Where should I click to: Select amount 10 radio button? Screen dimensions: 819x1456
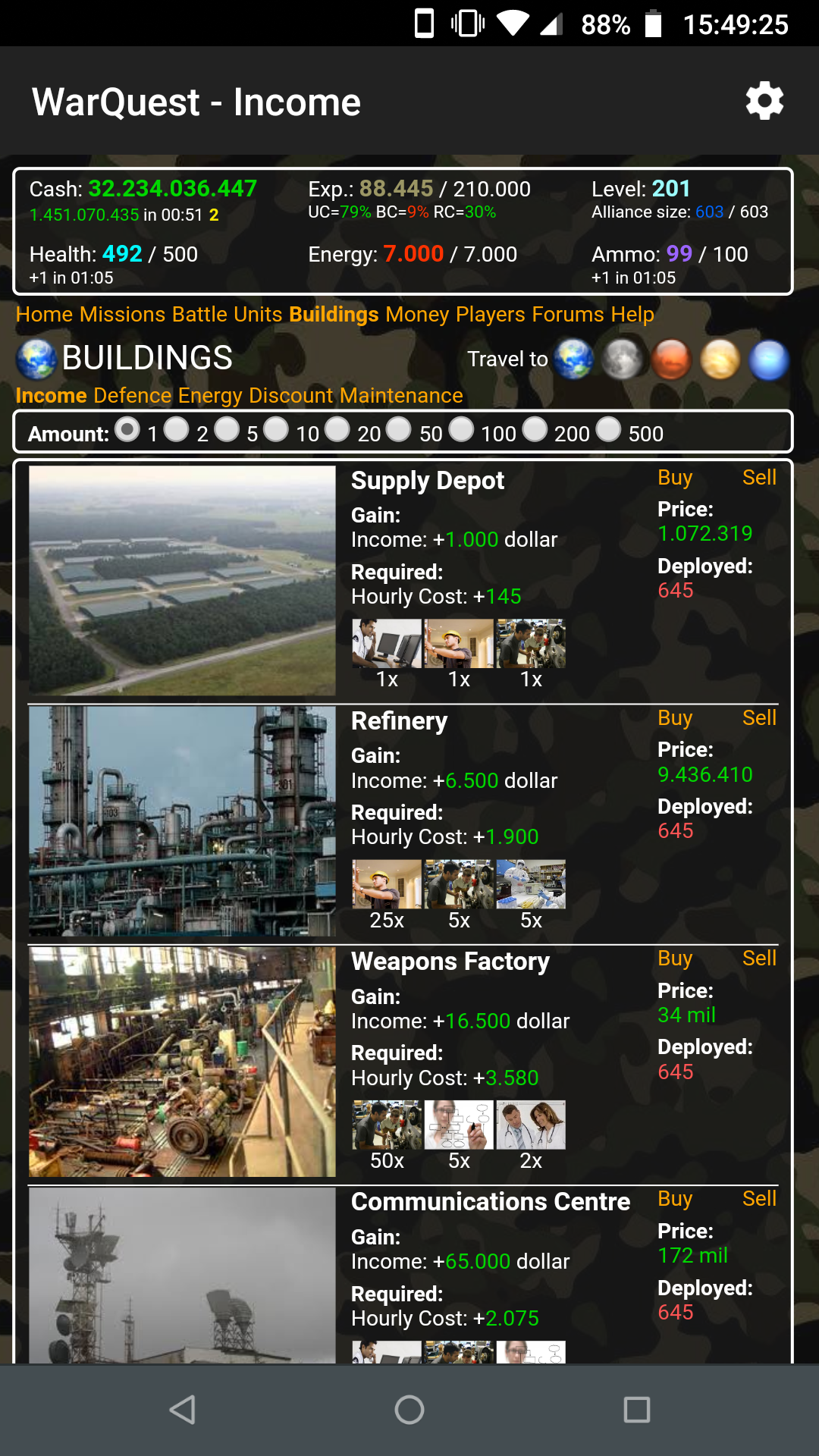click(x=276, y=430)
